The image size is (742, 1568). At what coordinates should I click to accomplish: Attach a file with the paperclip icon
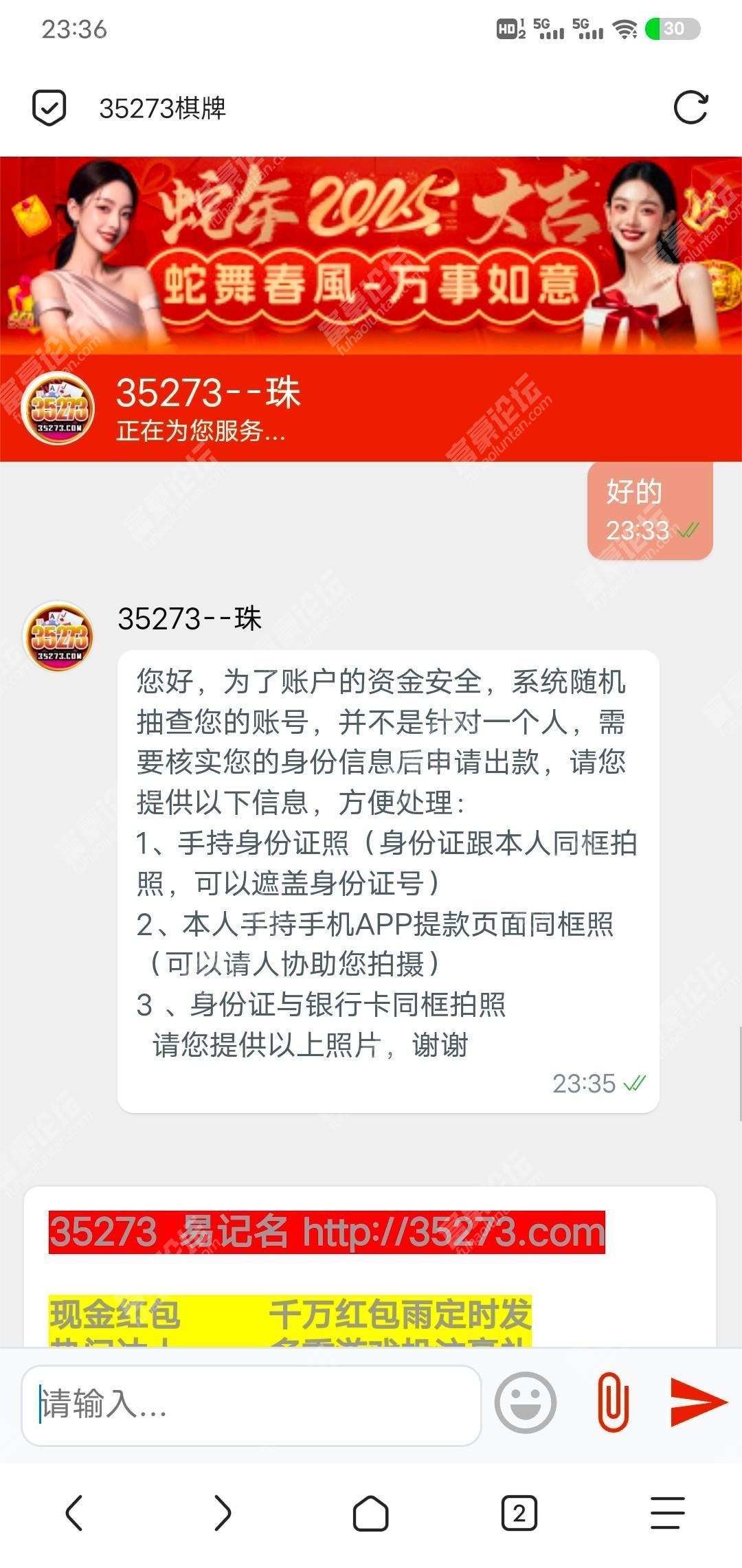tap(613, 1402)
